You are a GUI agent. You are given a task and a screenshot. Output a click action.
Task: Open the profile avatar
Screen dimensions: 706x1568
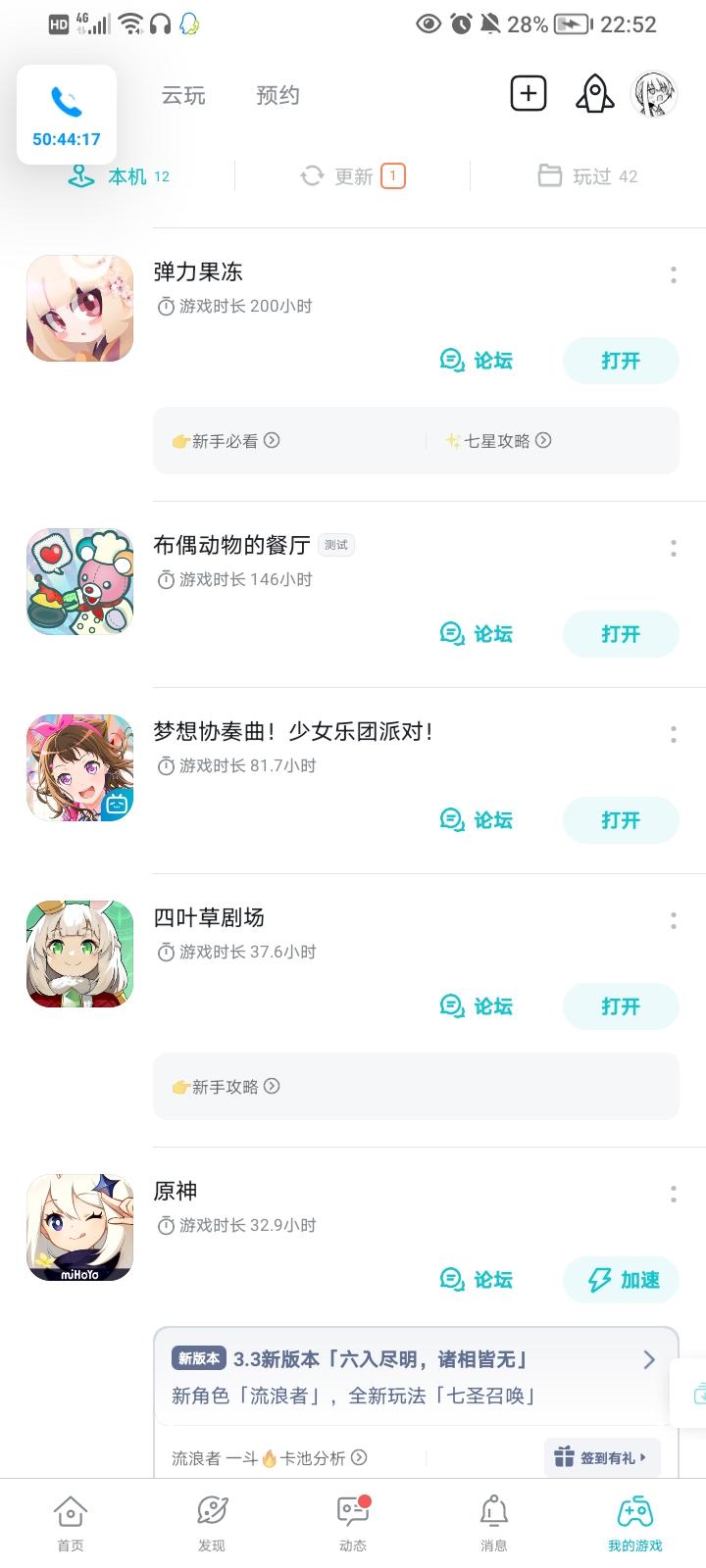click(654, 95)
